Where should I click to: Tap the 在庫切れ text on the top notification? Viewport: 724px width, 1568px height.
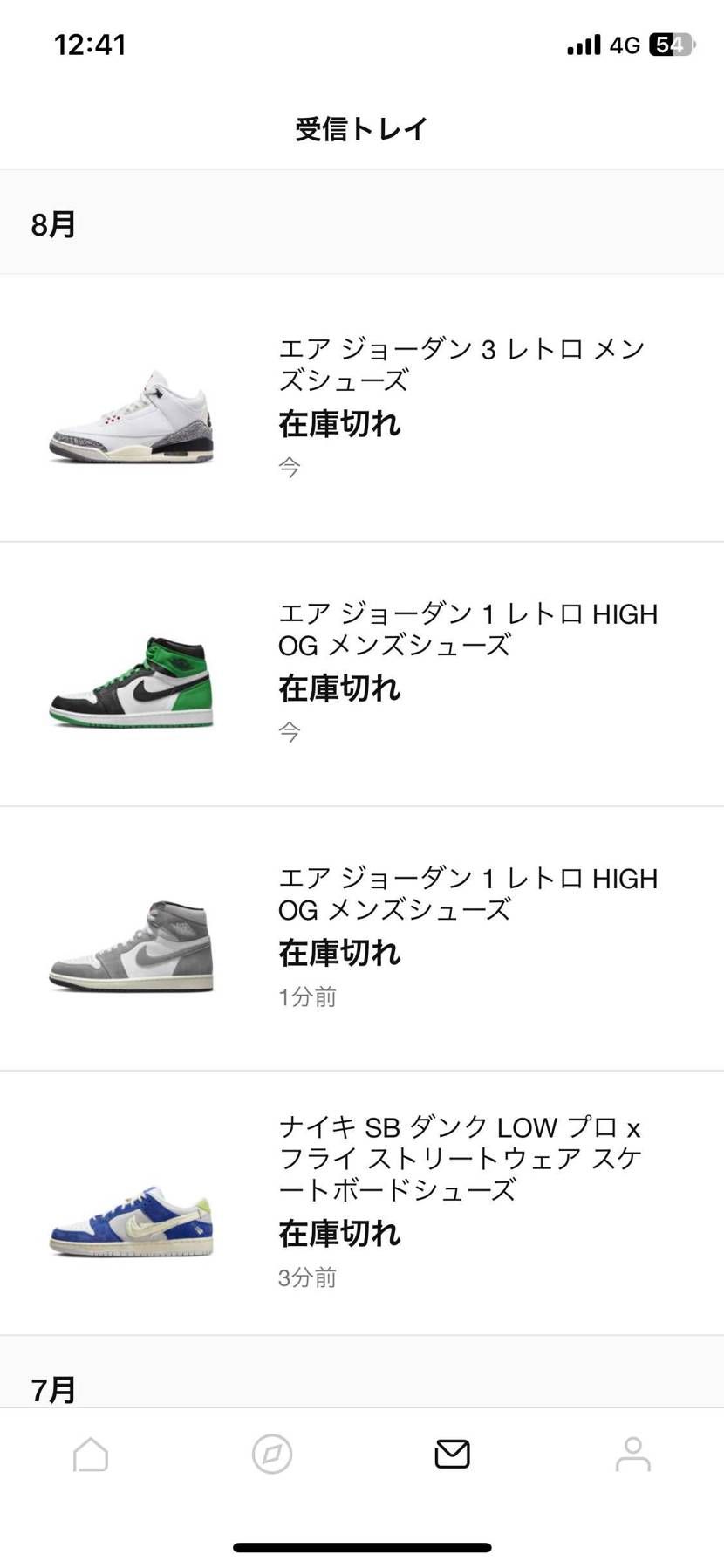coord(339,425)
